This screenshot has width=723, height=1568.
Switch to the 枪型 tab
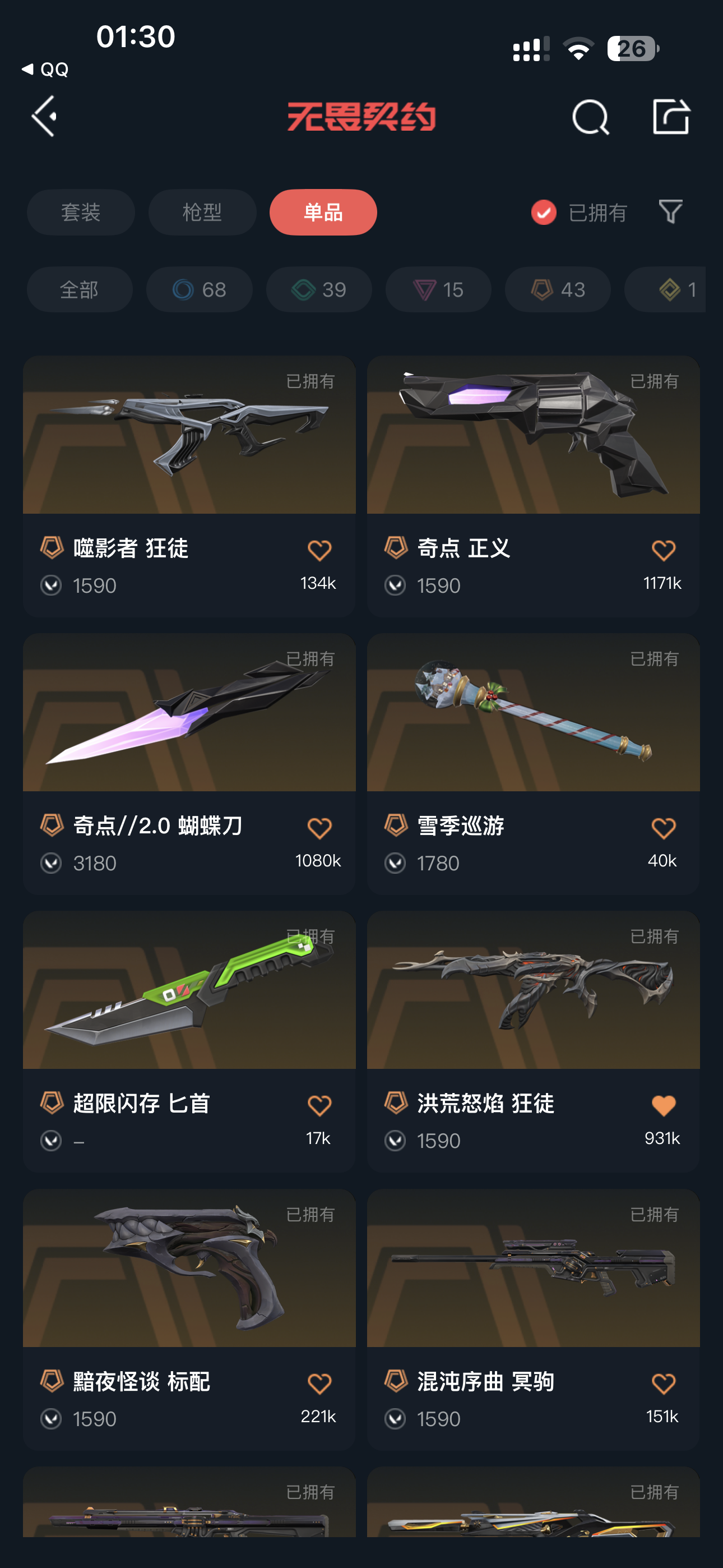click(x=202, y=213)
